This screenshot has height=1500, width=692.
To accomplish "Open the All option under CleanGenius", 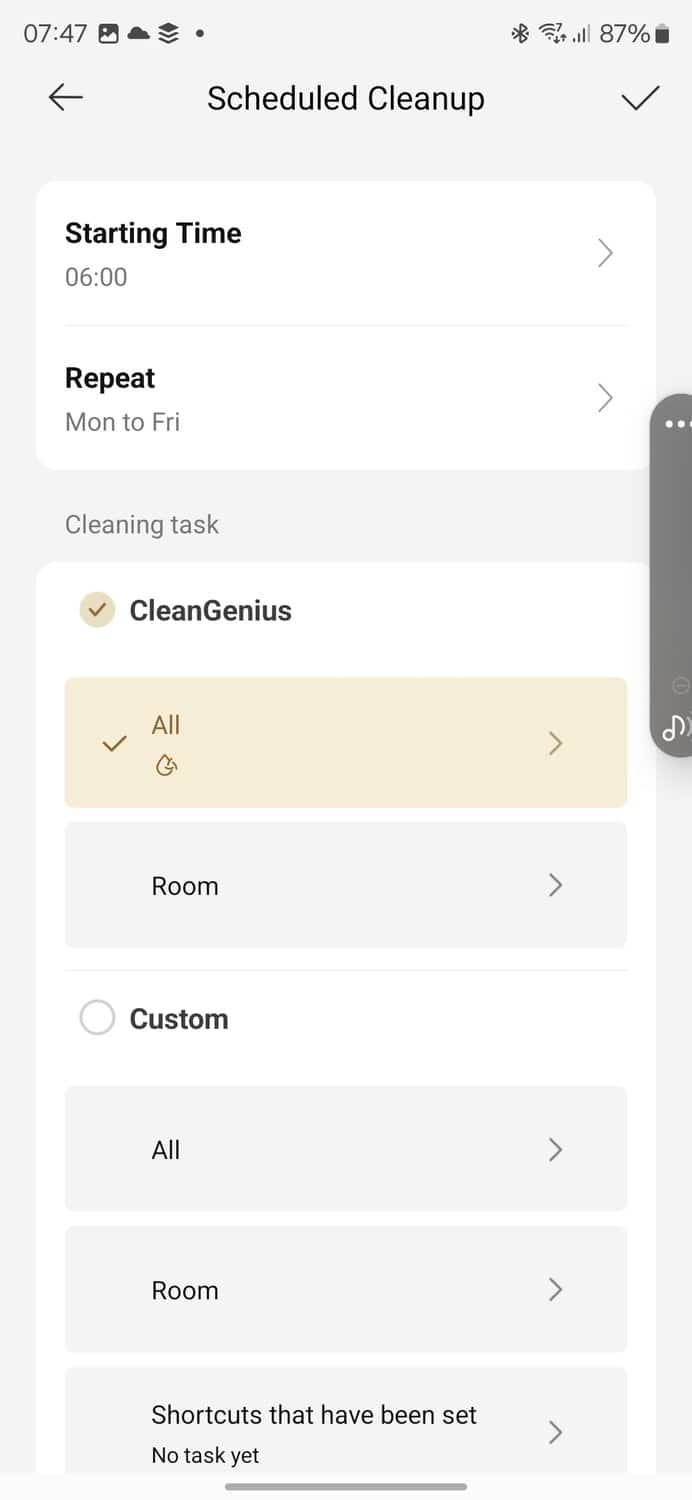I will [x=345, y=743].
